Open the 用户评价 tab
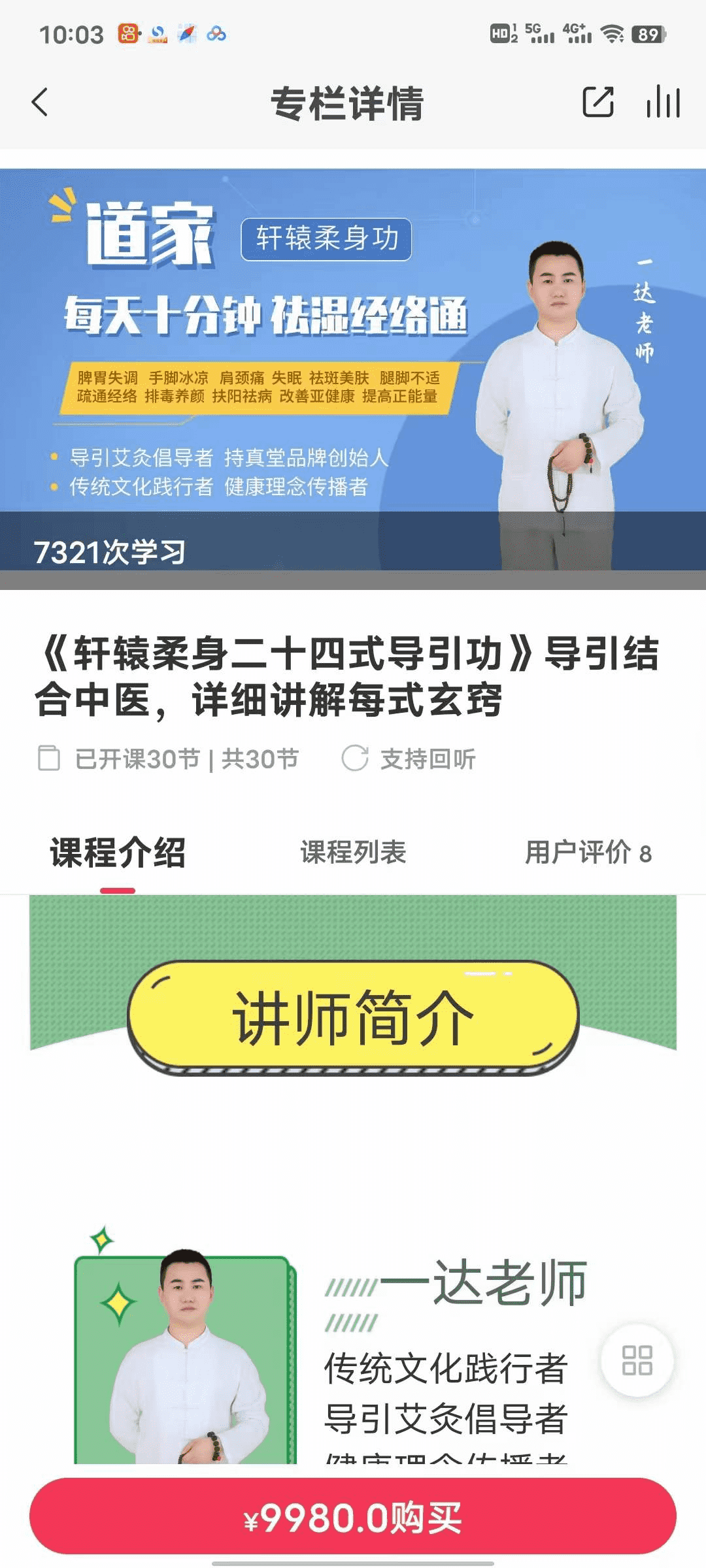This screenshot has width=706, height=1568. coord(588,853)
